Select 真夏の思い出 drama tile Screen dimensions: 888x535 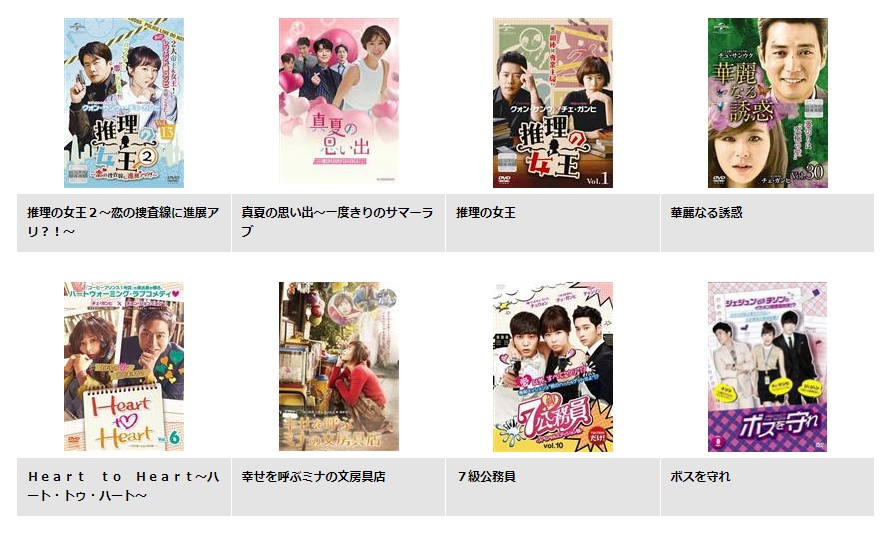(338, 103)
